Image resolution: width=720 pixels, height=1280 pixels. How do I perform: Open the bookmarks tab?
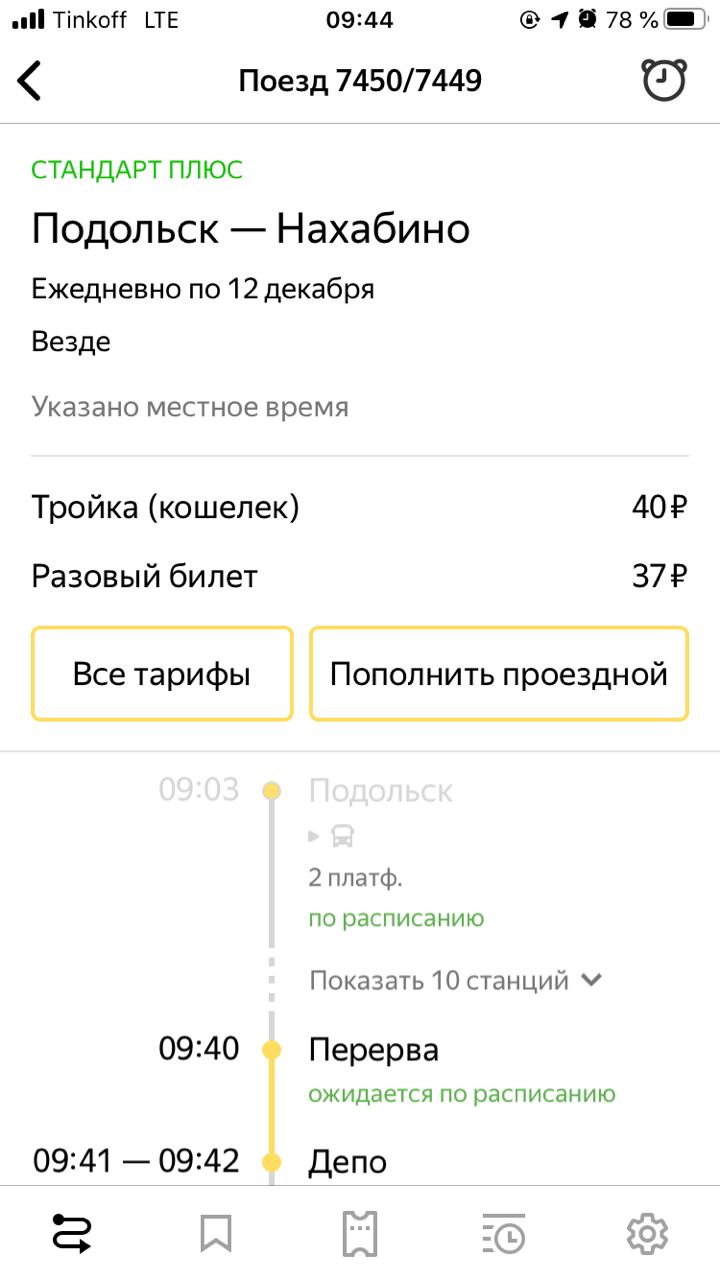(216, 1234)
